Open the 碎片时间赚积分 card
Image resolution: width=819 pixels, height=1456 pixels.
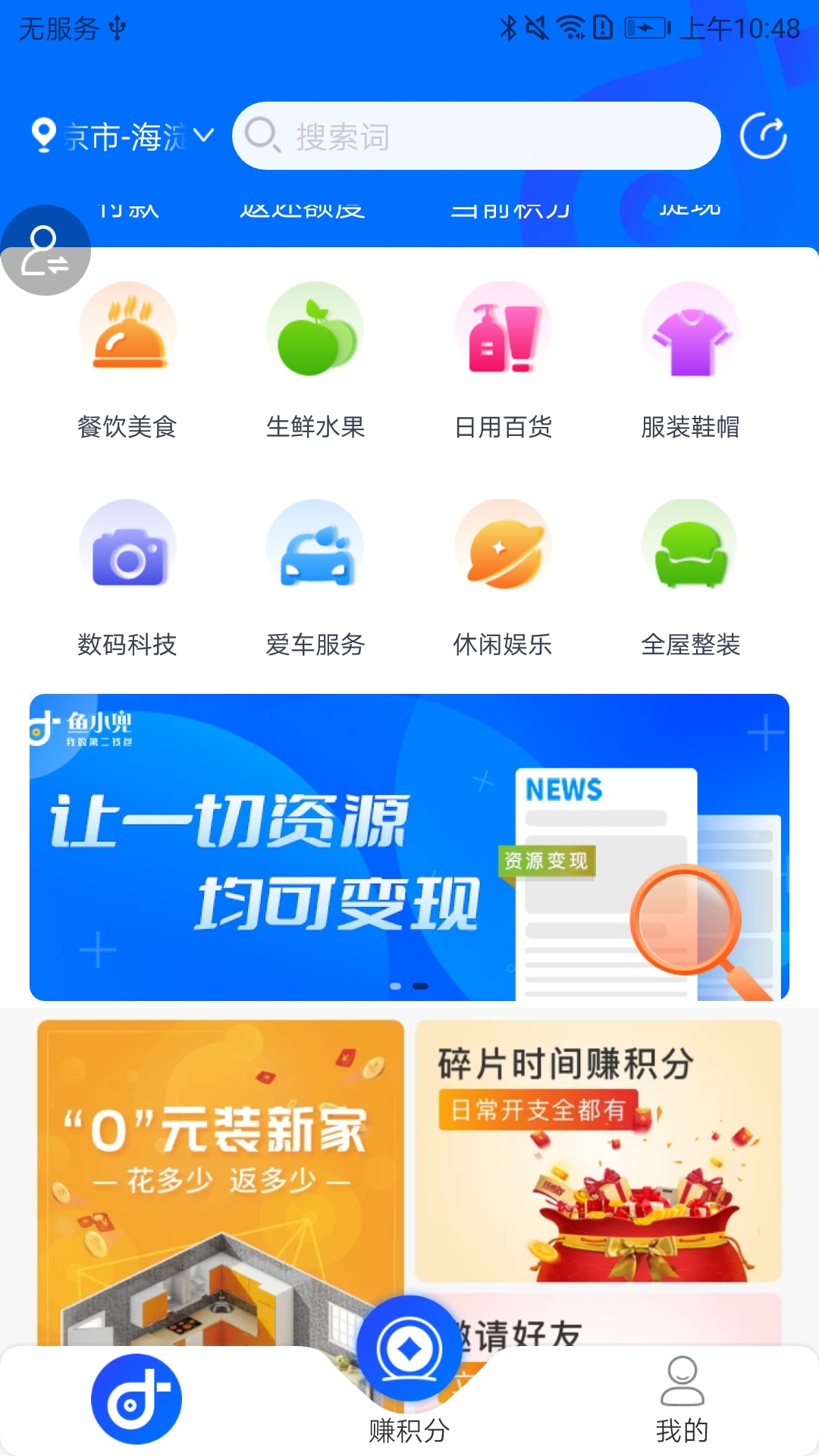pyautogui.click(x=598, y=1151)
